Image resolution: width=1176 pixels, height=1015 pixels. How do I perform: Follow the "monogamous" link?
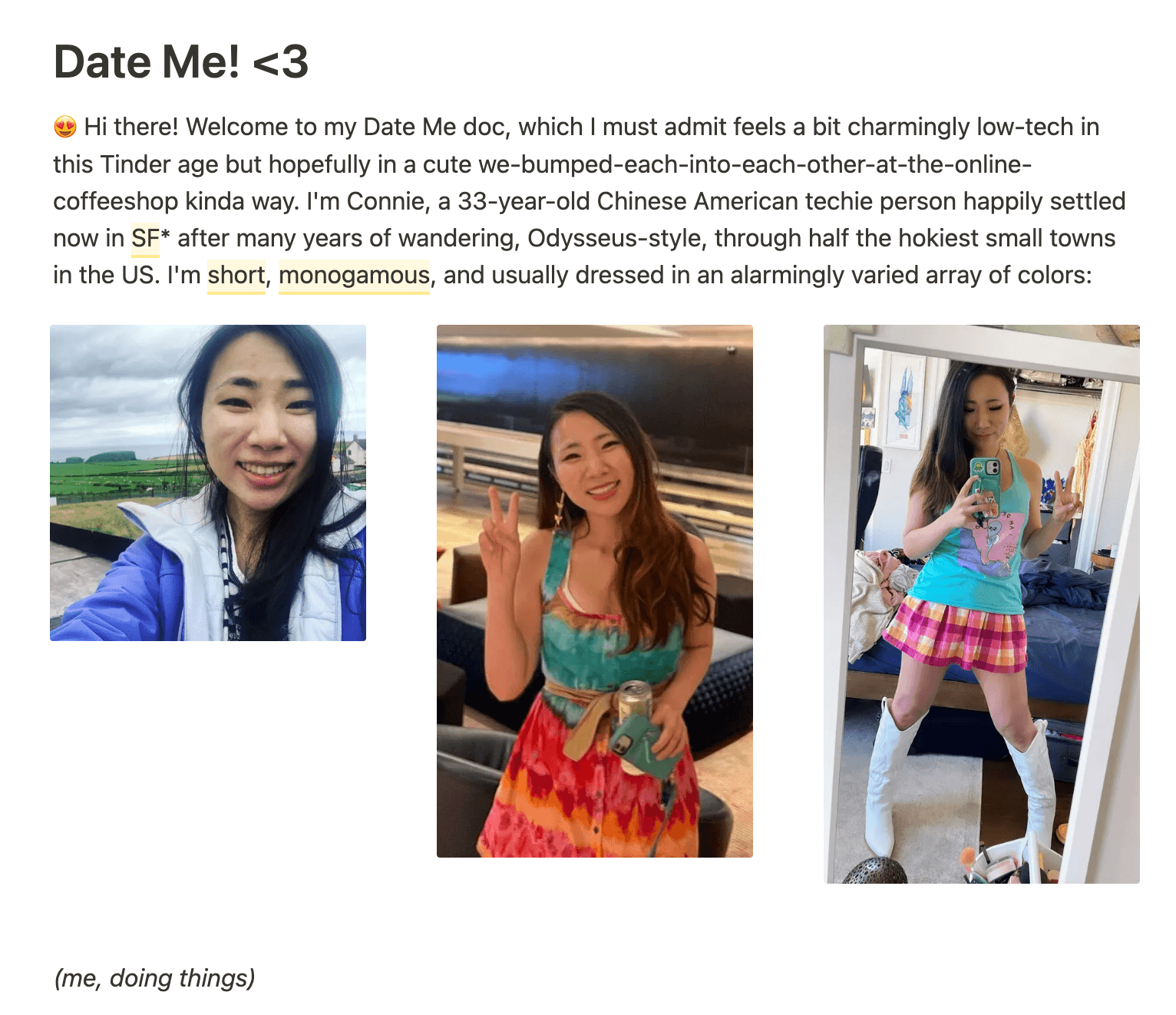tap(354, 276)
